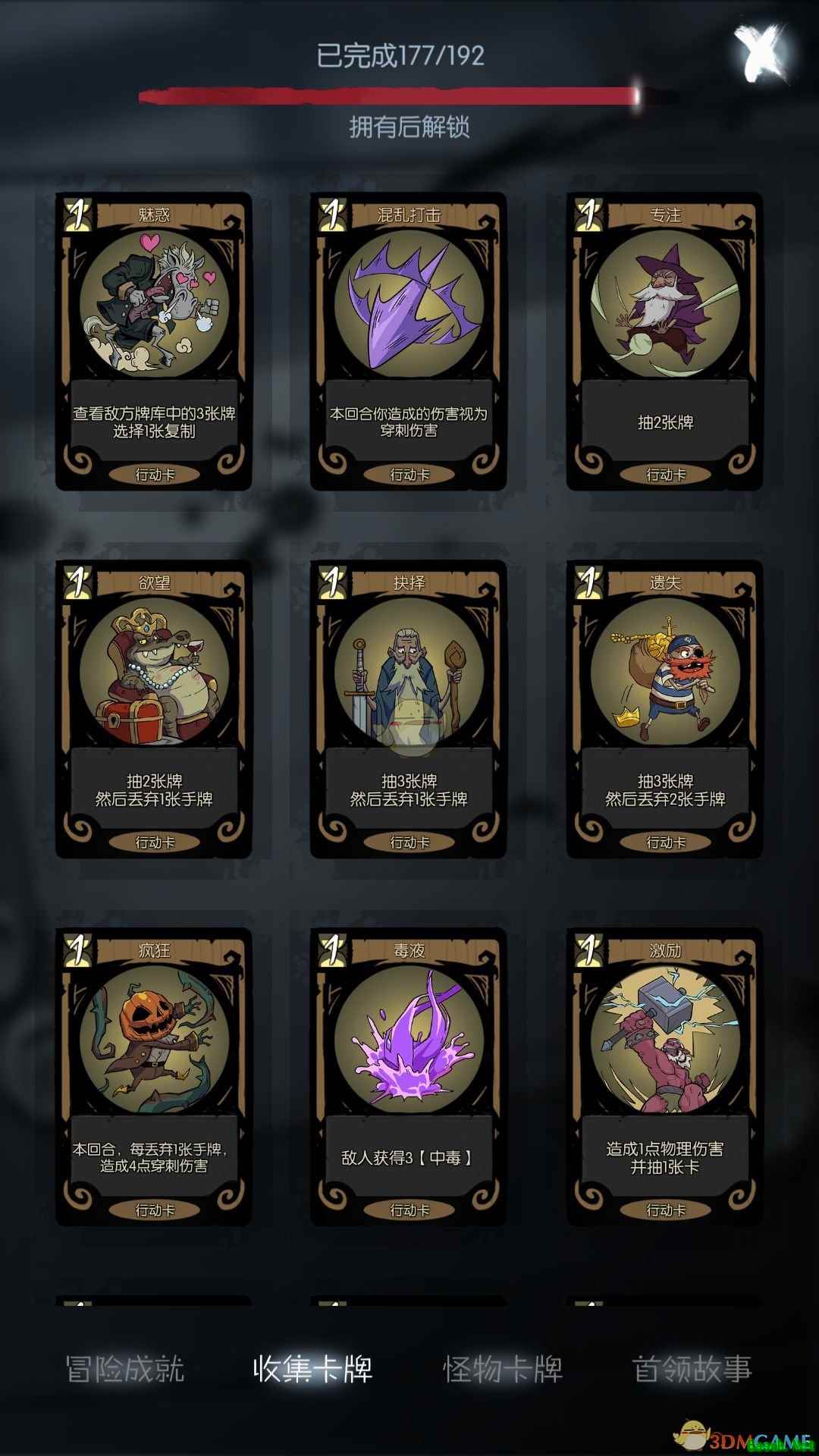Image resolution: width=819 pixels, height=1456 pixels.
Task: Tap the 毒液 card
Action: [x=409, y=1077]
